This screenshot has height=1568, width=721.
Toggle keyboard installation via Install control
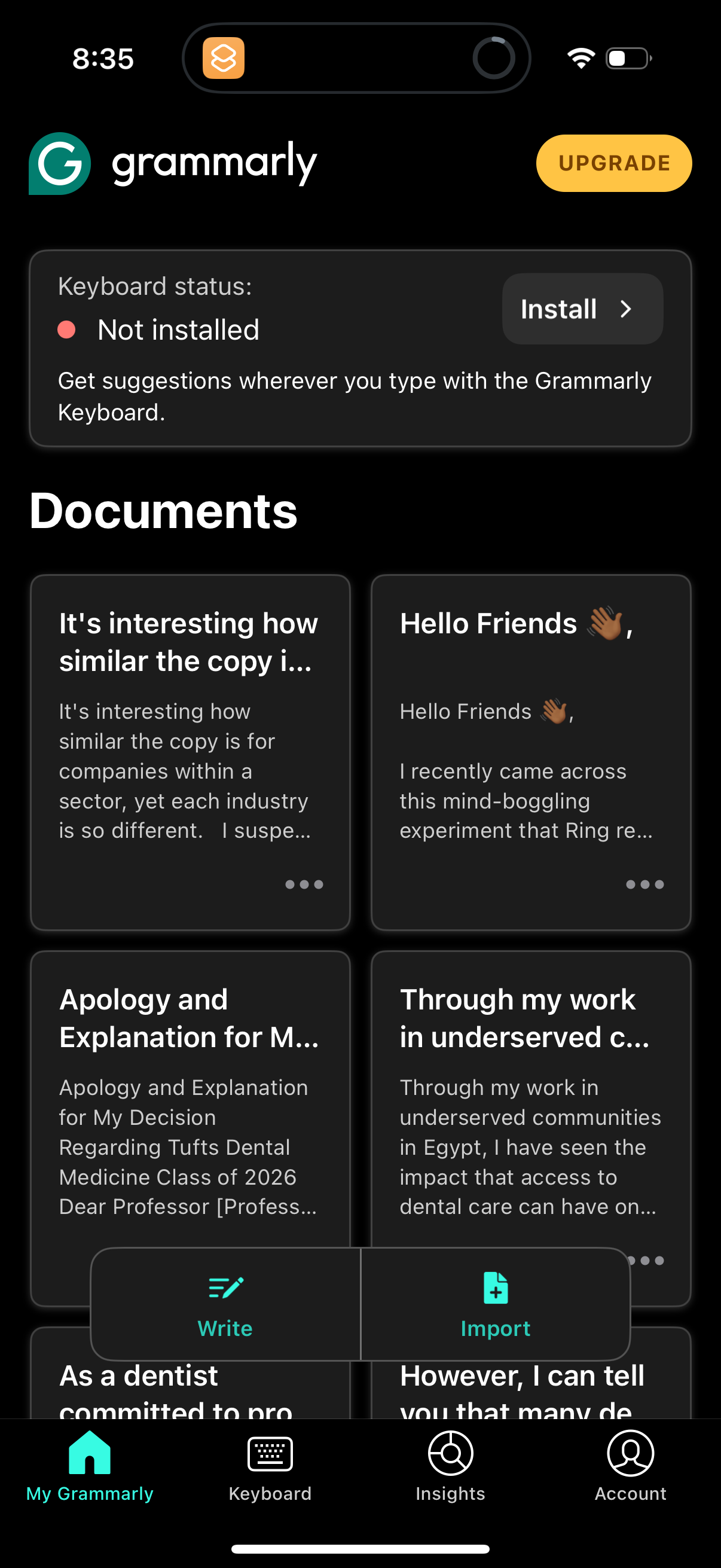pyautogui.click(x=581, y=309)
